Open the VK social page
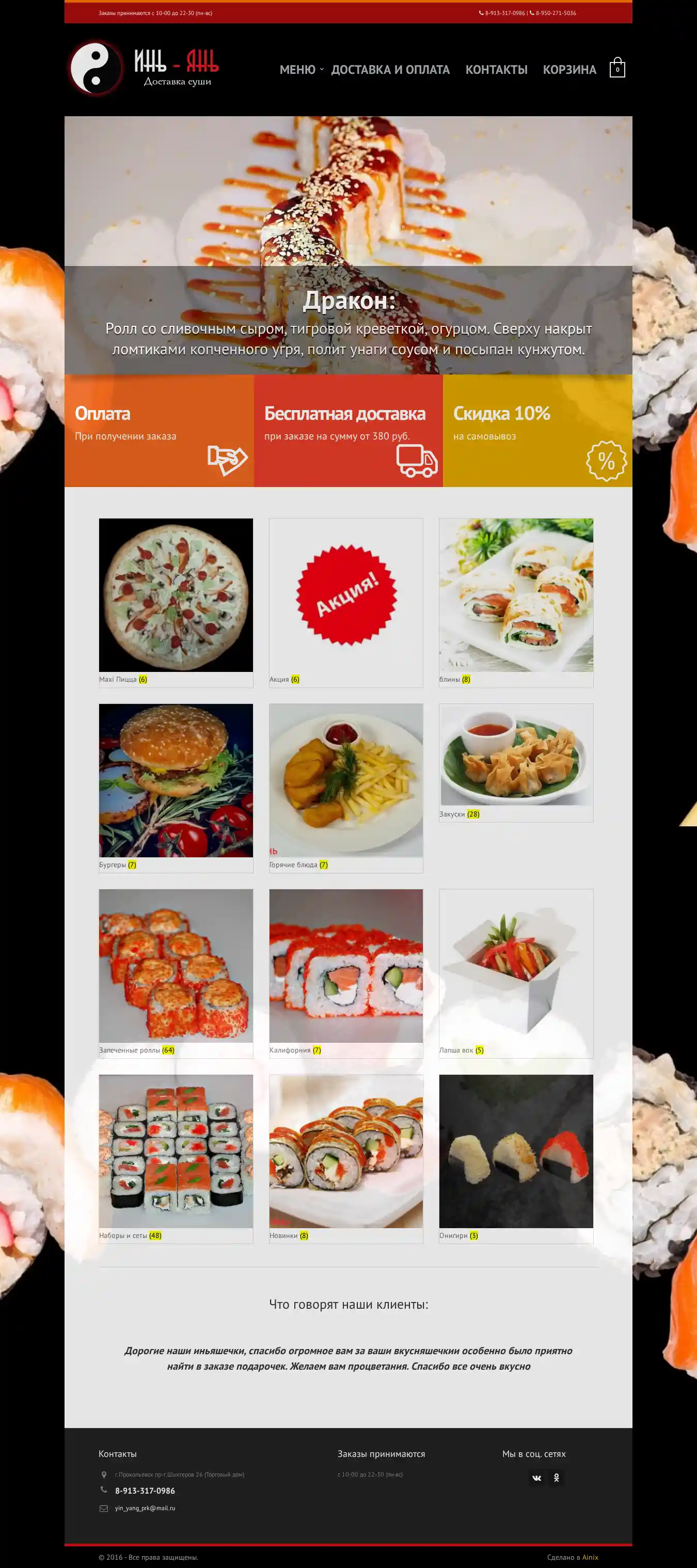697x1568 pixels. tap(536, 1477)
